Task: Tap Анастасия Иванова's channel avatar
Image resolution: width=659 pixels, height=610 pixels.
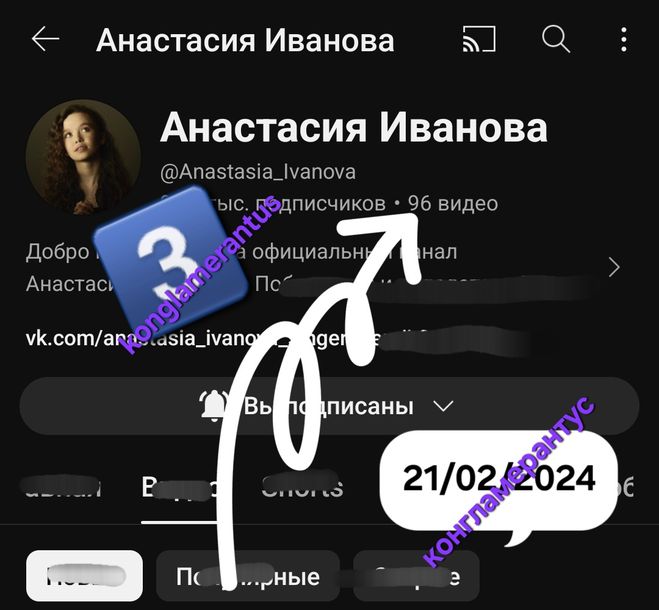Action: (83, 157)
